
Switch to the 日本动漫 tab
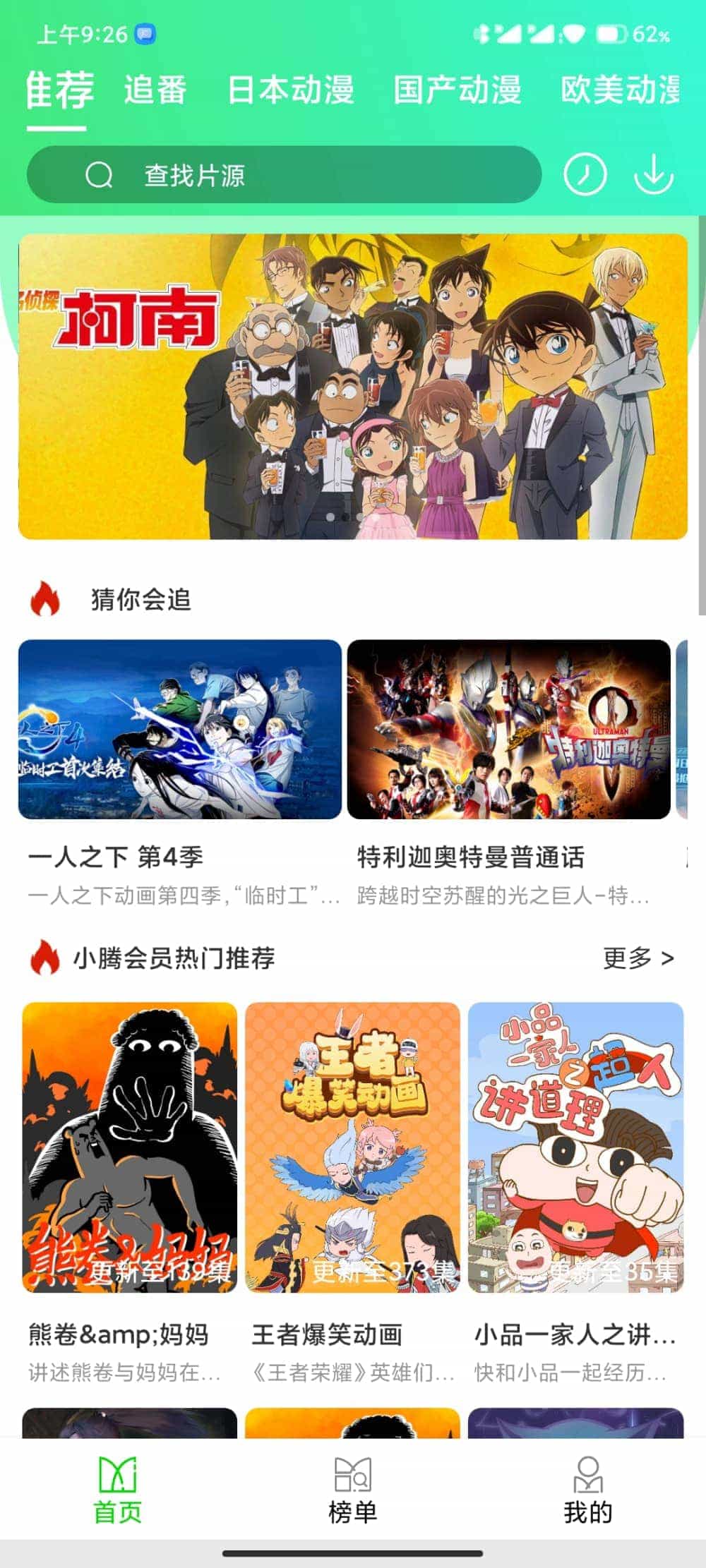(x=290, y=90)
